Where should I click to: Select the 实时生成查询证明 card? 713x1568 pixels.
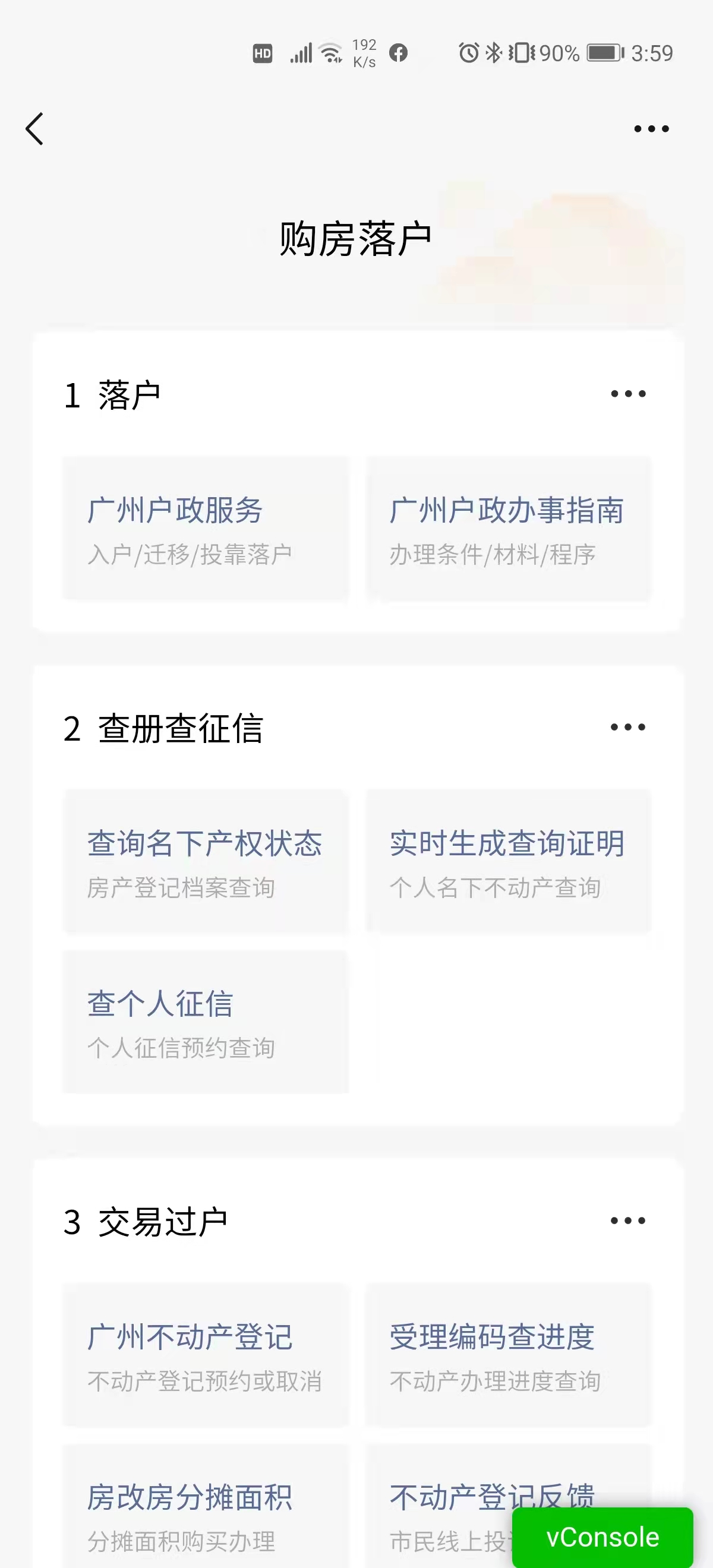pos(509,861)
